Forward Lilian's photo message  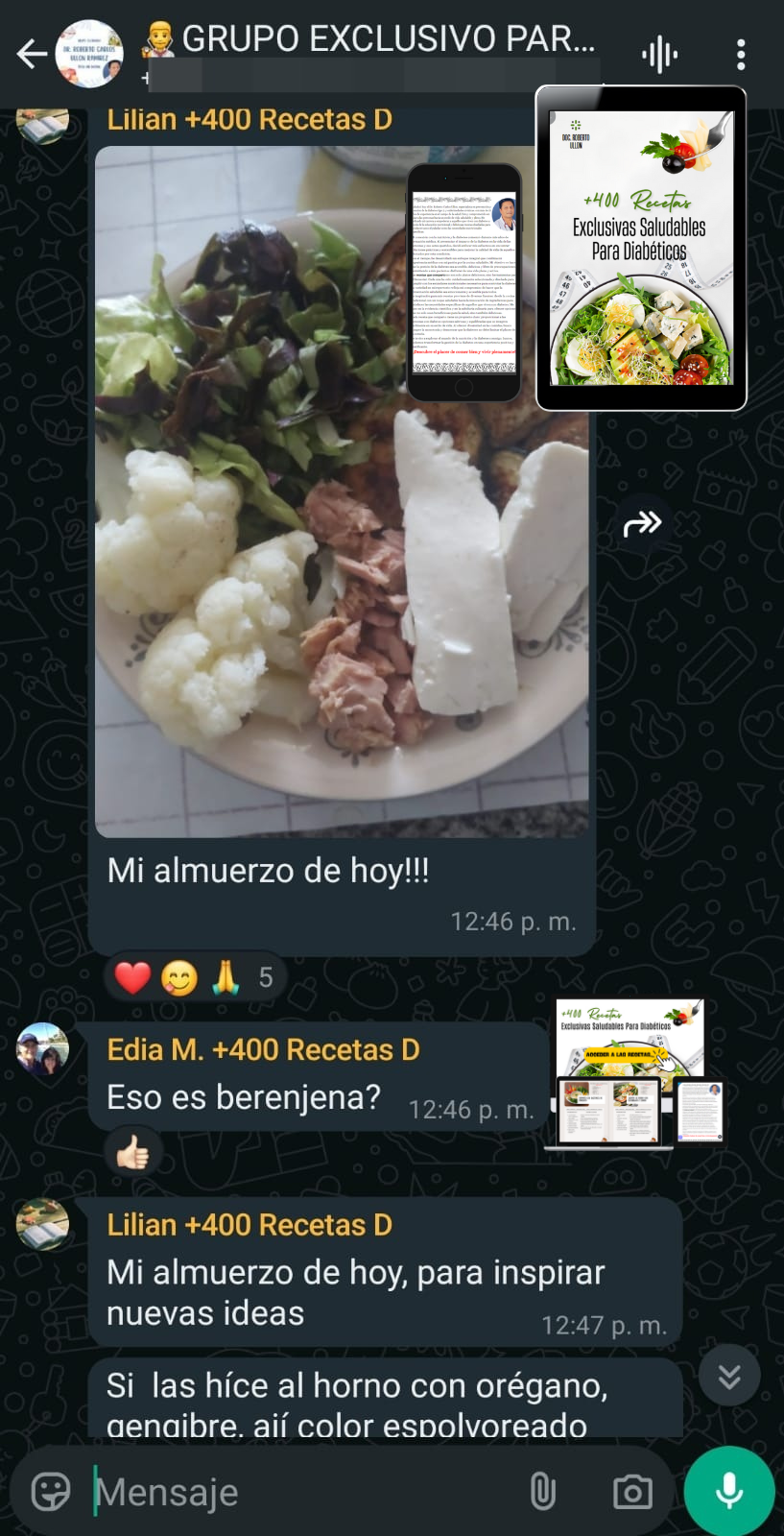tap(642, 524)
